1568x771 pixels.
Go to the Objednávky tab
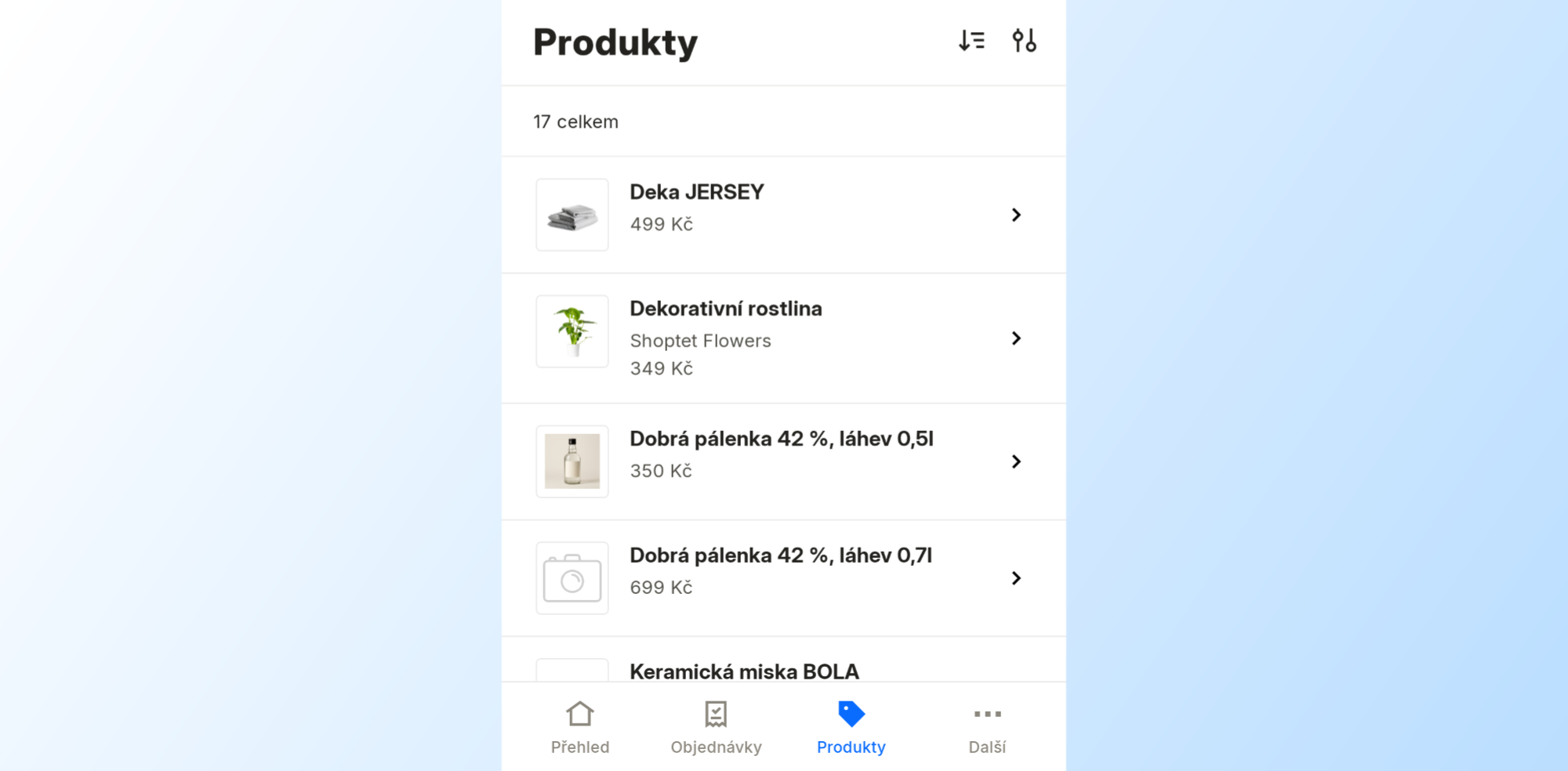click(x=716, y=727)
